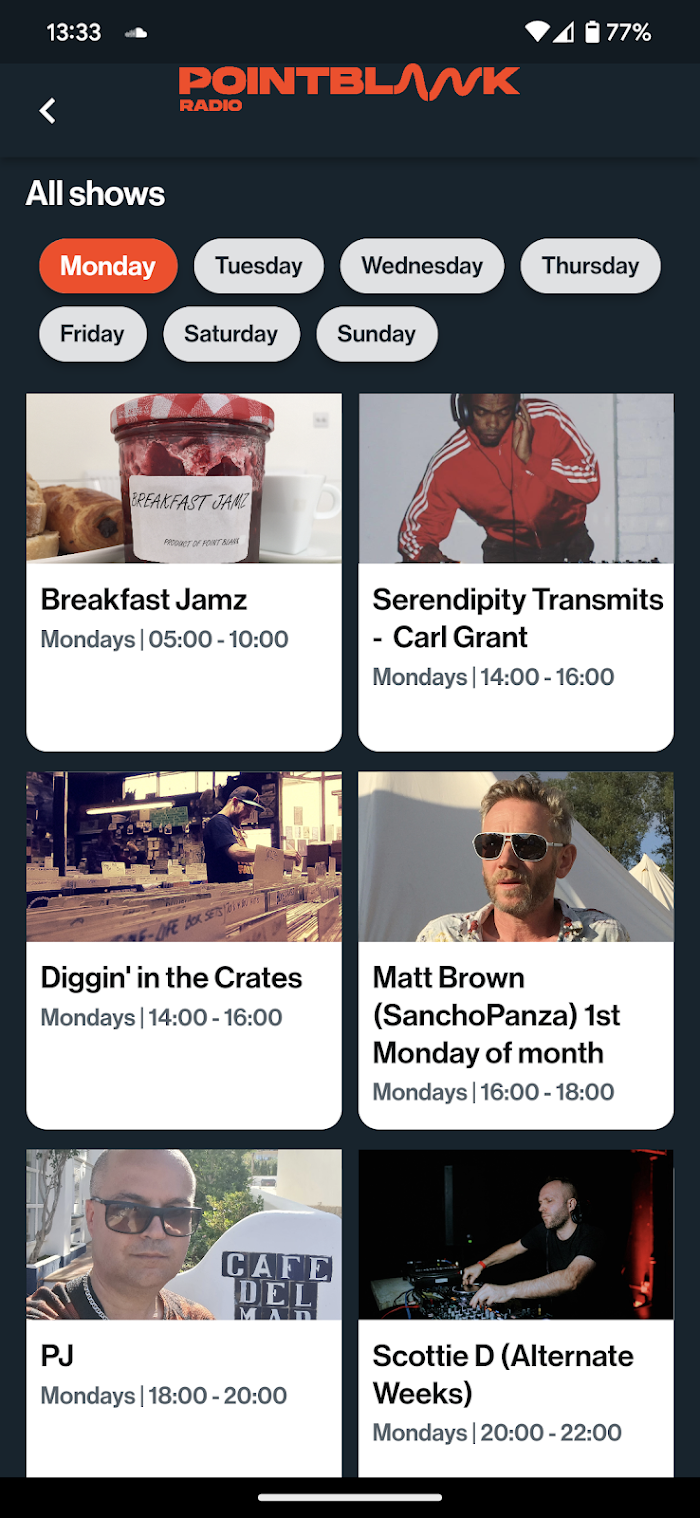Select the Monday filter chip

[x=108, y=266]
